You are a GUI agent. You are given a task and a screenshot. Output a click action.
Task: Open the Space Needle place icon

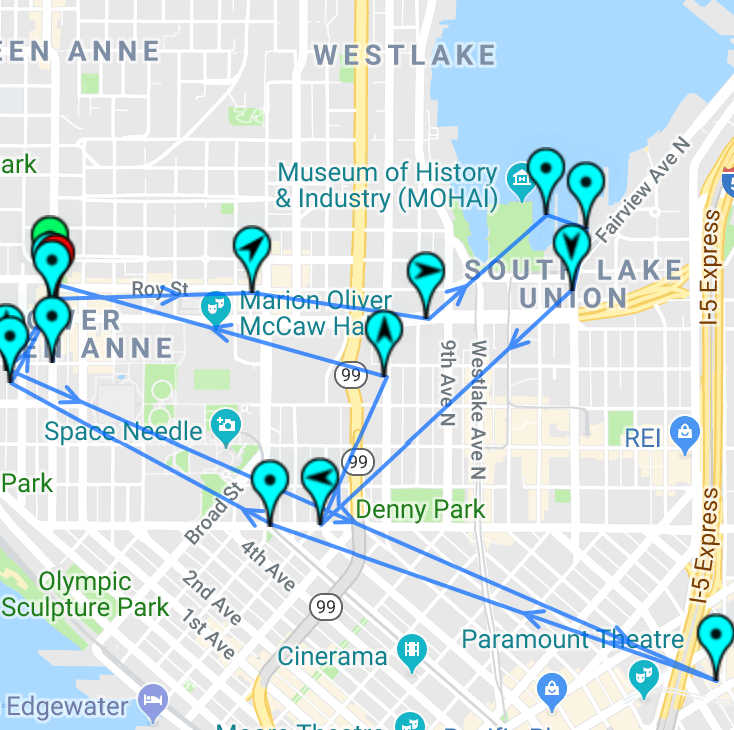(x=226, y=423)
